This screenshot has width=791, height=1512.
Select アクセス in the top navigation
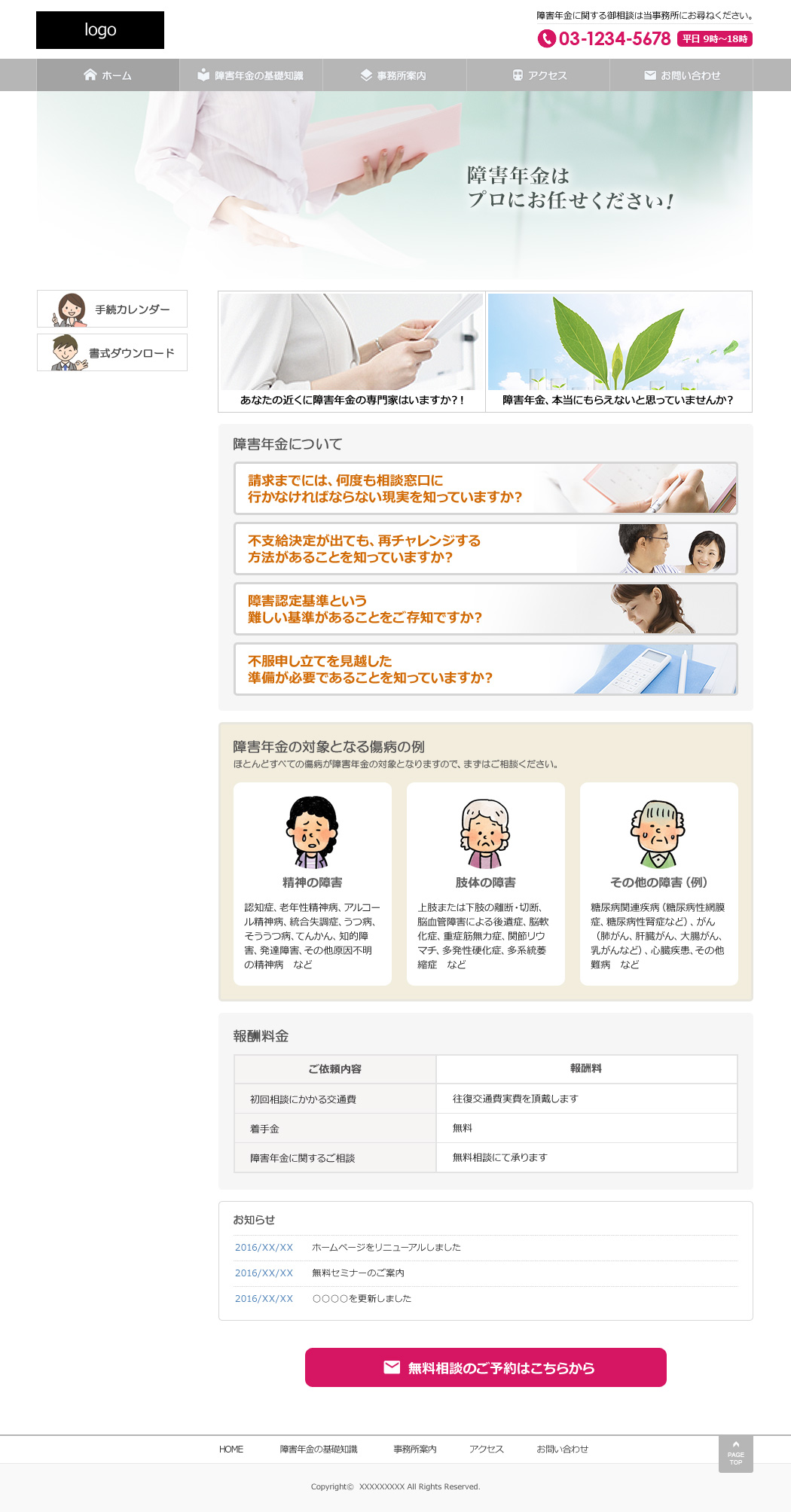tap(538, 75)
